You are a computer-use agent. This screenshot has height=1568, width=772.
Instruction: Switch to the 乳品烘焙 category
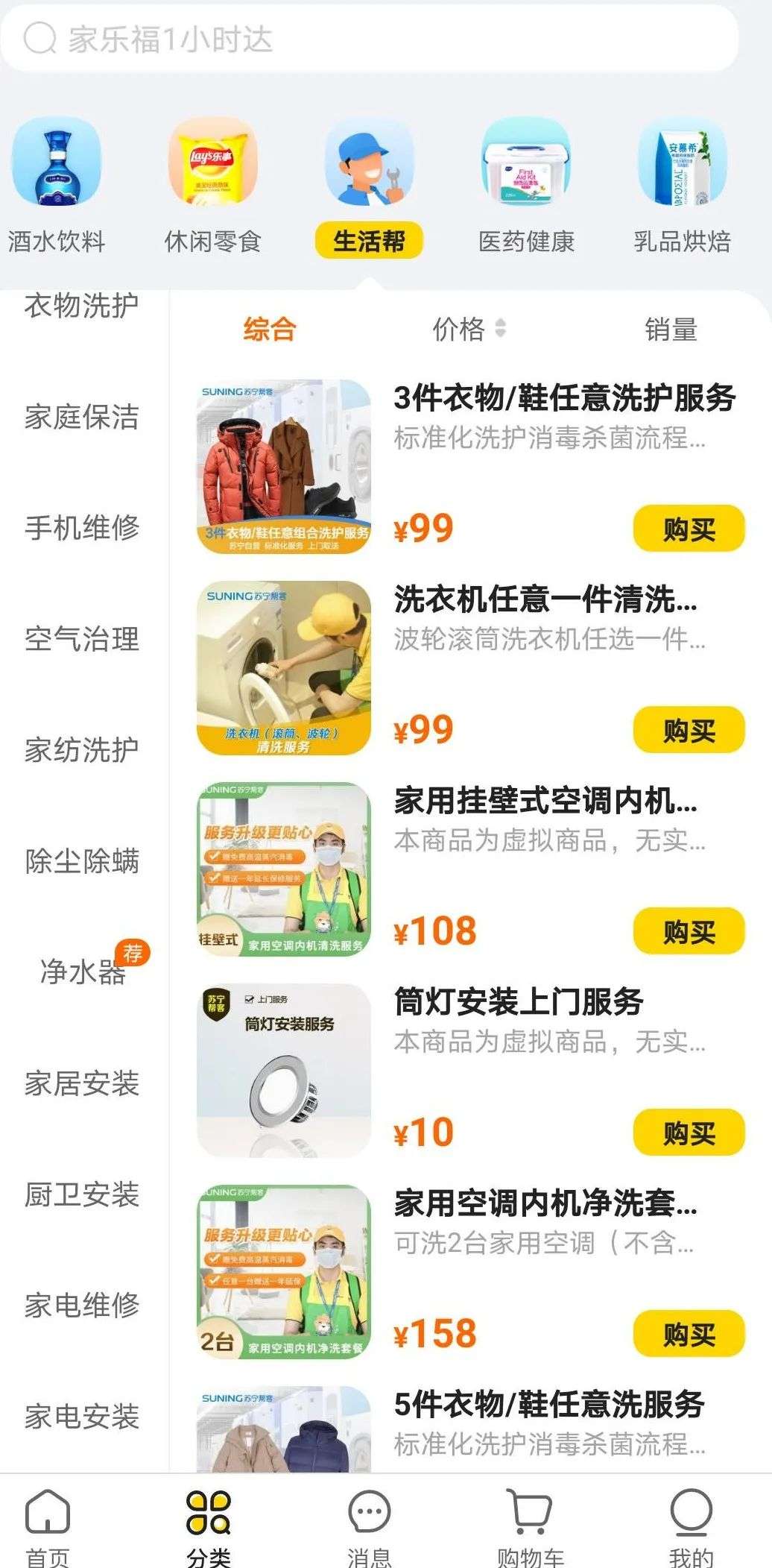pos(682,186)
